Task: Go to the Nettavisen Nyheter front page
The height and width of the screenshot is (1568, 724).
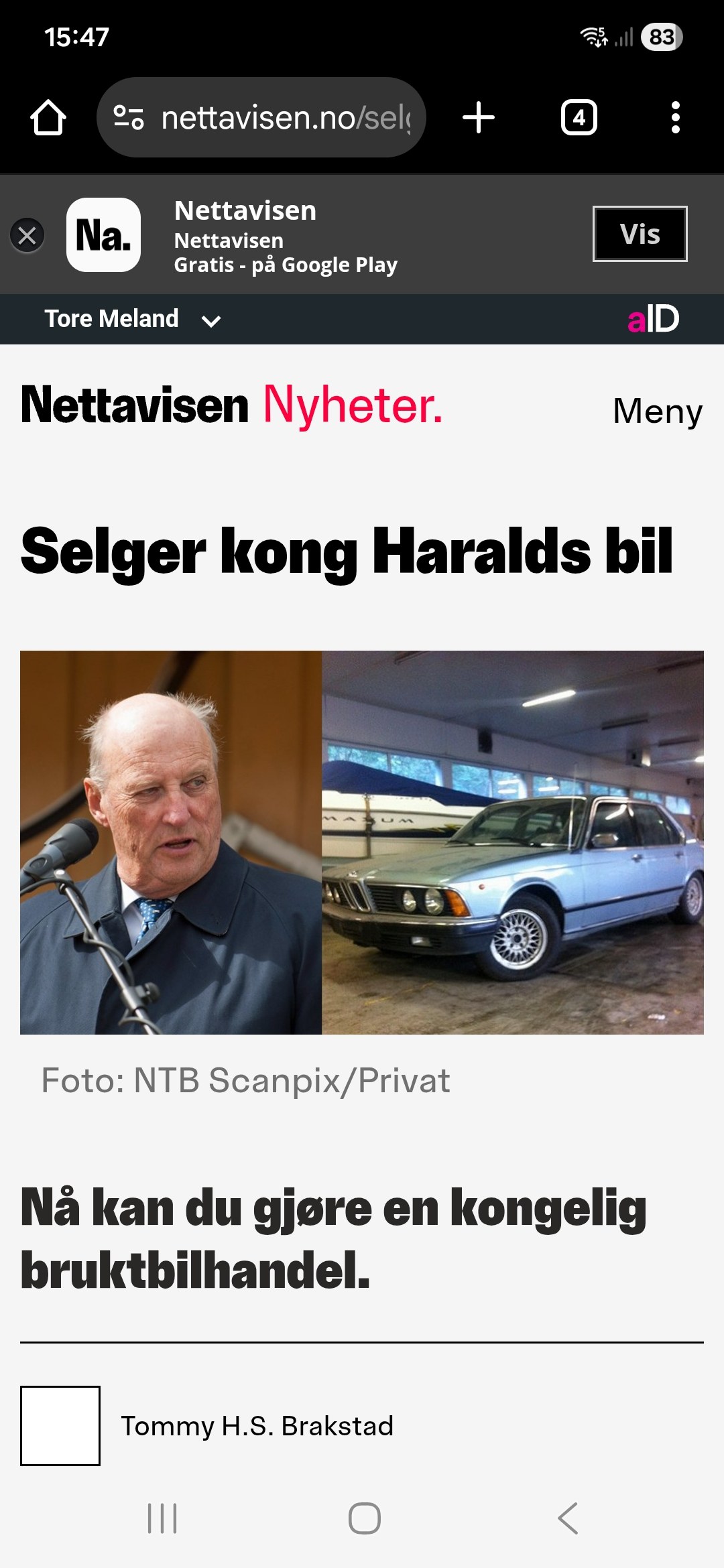Action: click(x=231, y=405)
